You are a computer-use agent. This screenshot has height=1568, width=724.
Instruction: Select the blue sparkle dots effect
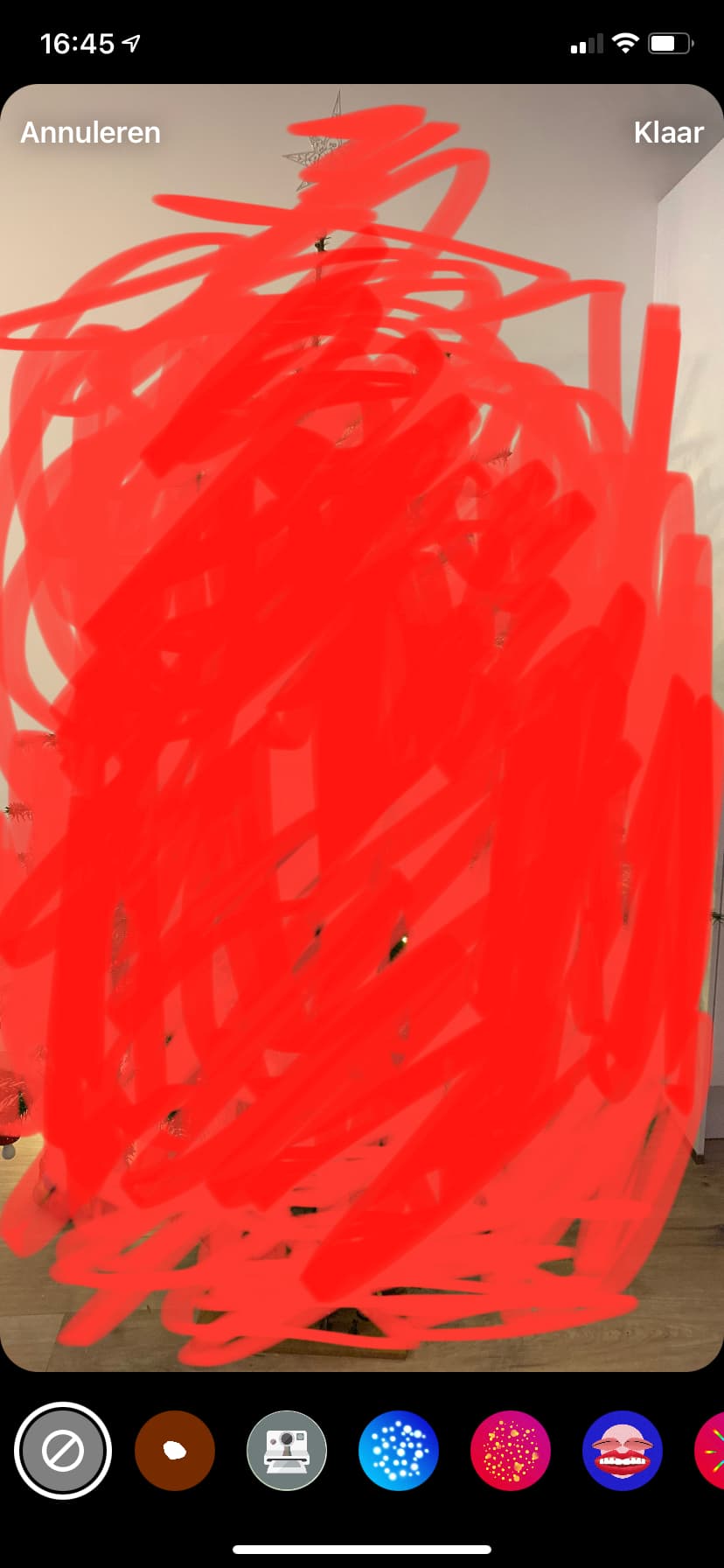399,1451
